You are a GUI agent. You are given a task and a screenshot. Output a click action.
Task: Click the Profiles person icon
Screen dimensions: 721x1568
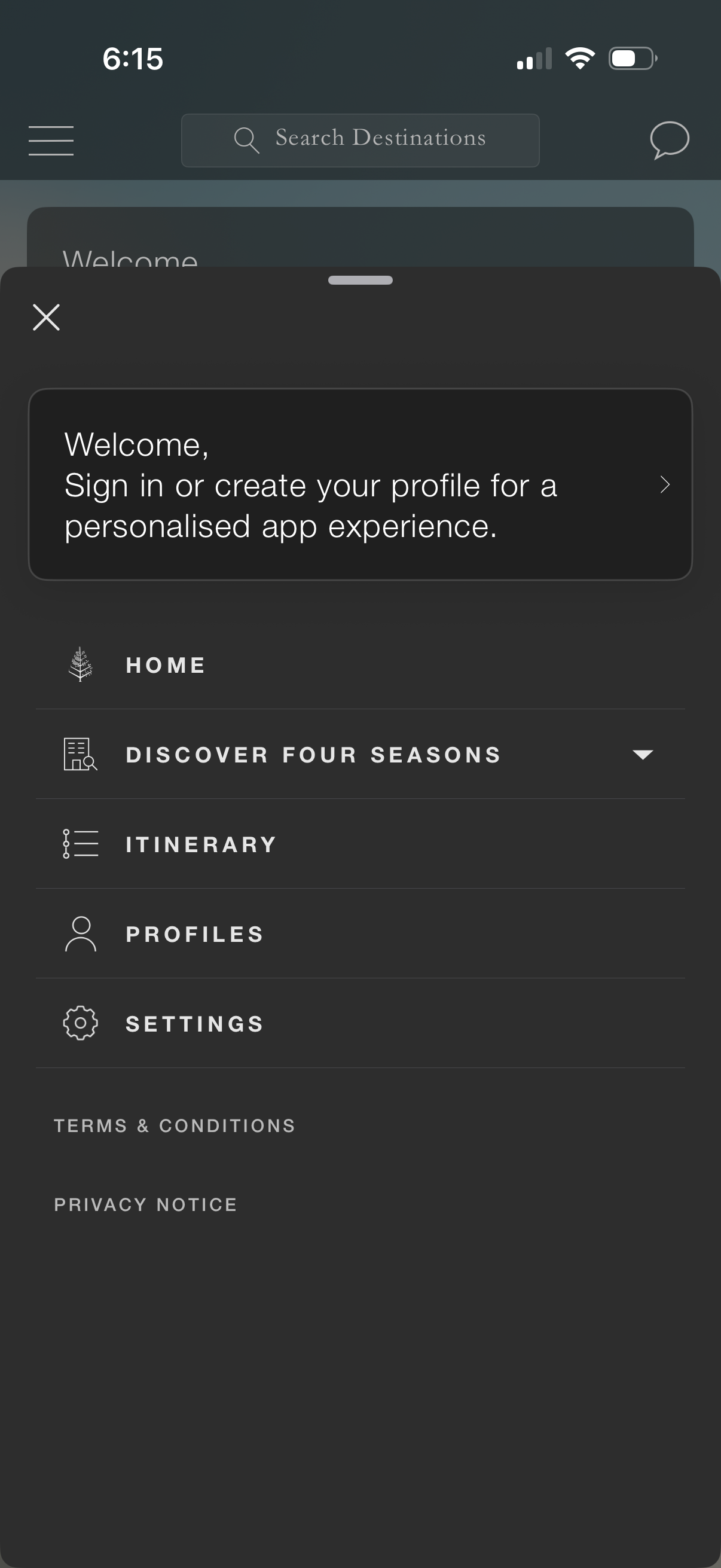pos(80,933)
